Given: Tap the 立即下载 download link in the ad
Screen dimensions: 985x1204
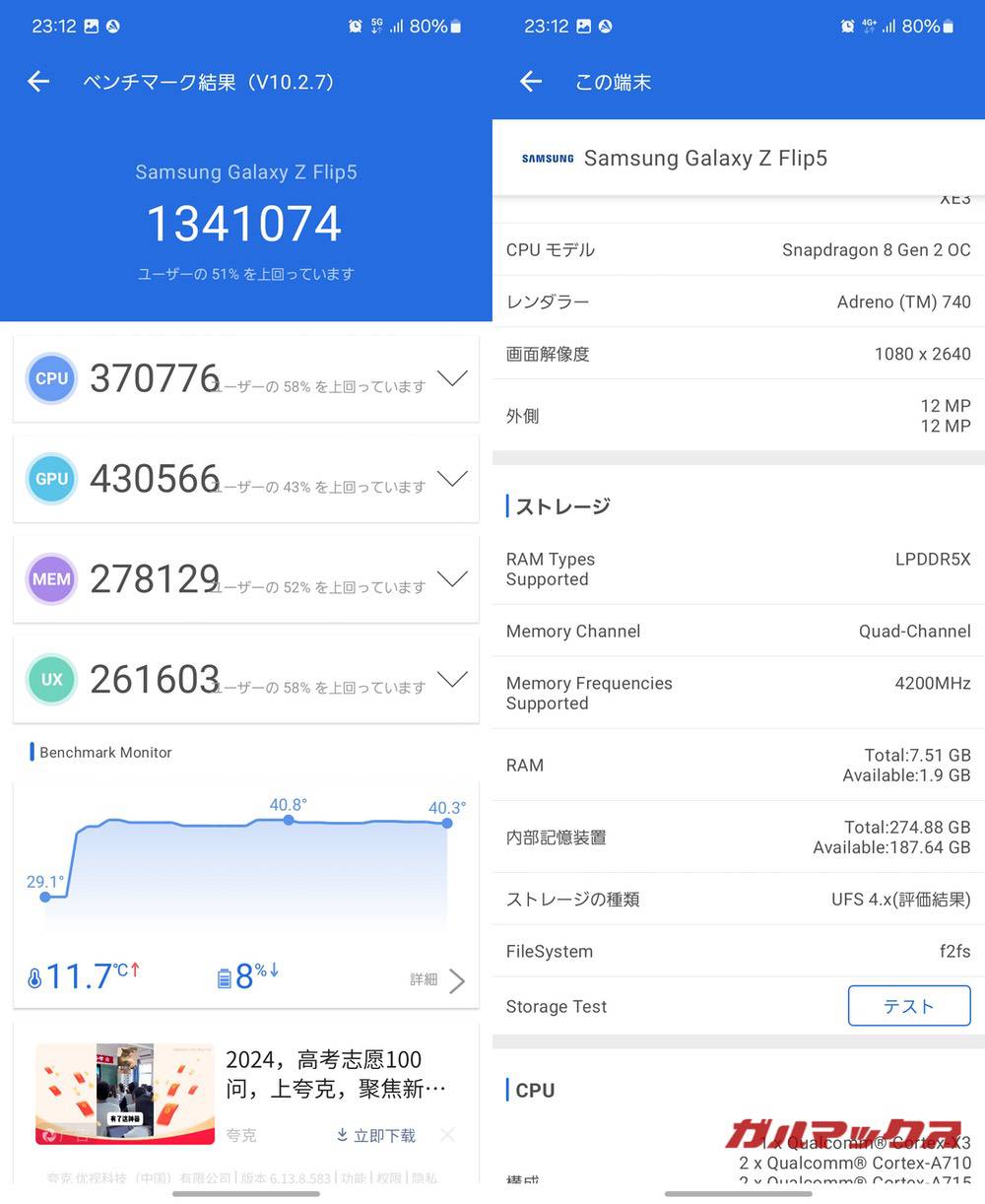Looking at the screenshot, I should click(x=384, y=1135).
